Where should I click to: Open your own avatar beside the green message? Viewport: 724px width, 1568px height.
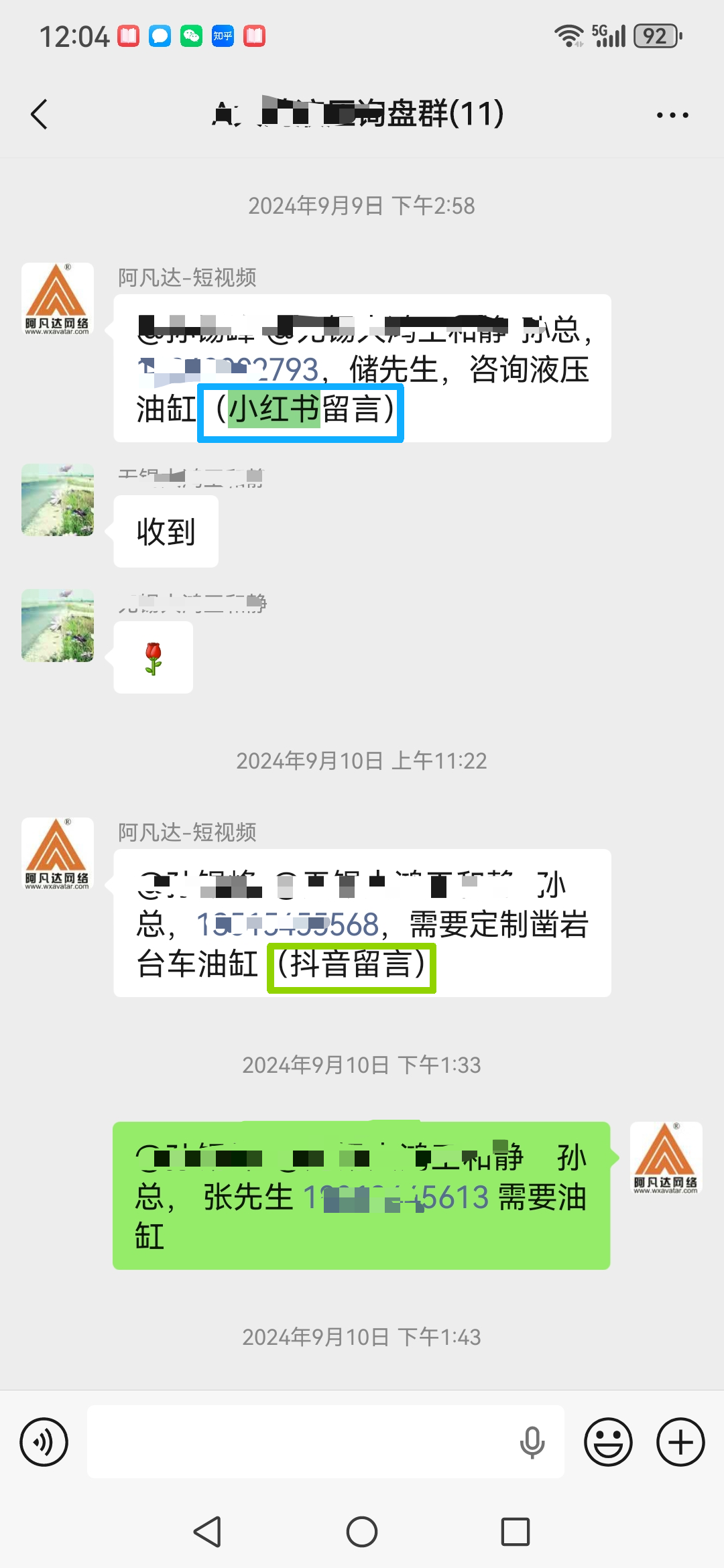click(666, 1158)
